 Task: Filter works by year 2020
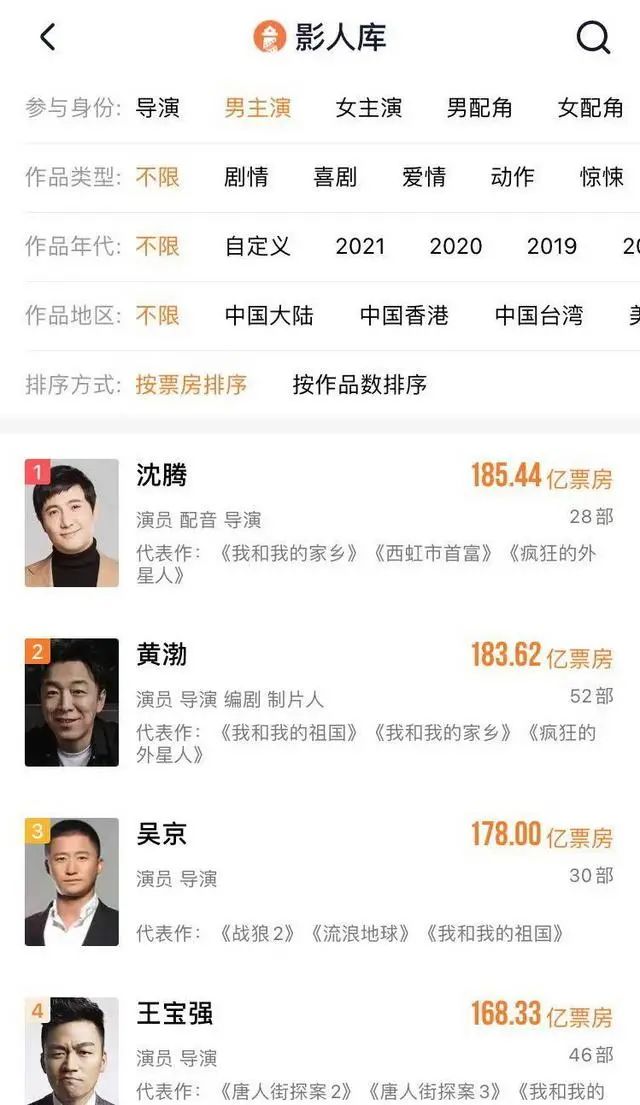point(455,246)
